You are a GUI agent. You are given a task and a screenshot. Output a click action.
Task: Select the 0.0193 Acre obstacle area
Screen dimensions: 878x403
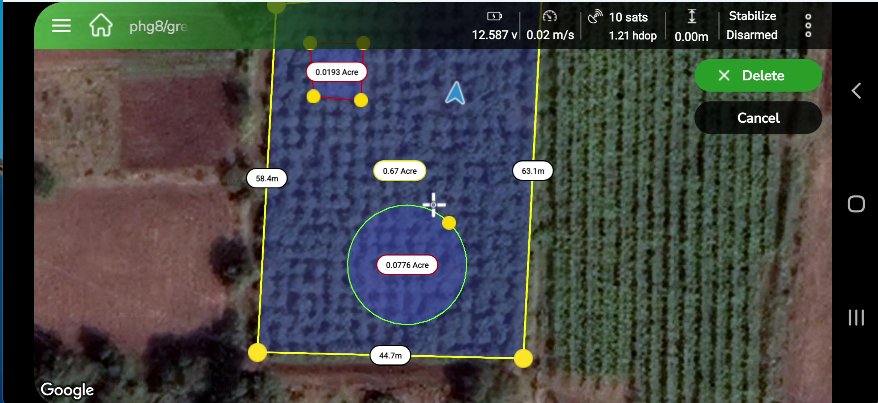(x=337, y=72)
